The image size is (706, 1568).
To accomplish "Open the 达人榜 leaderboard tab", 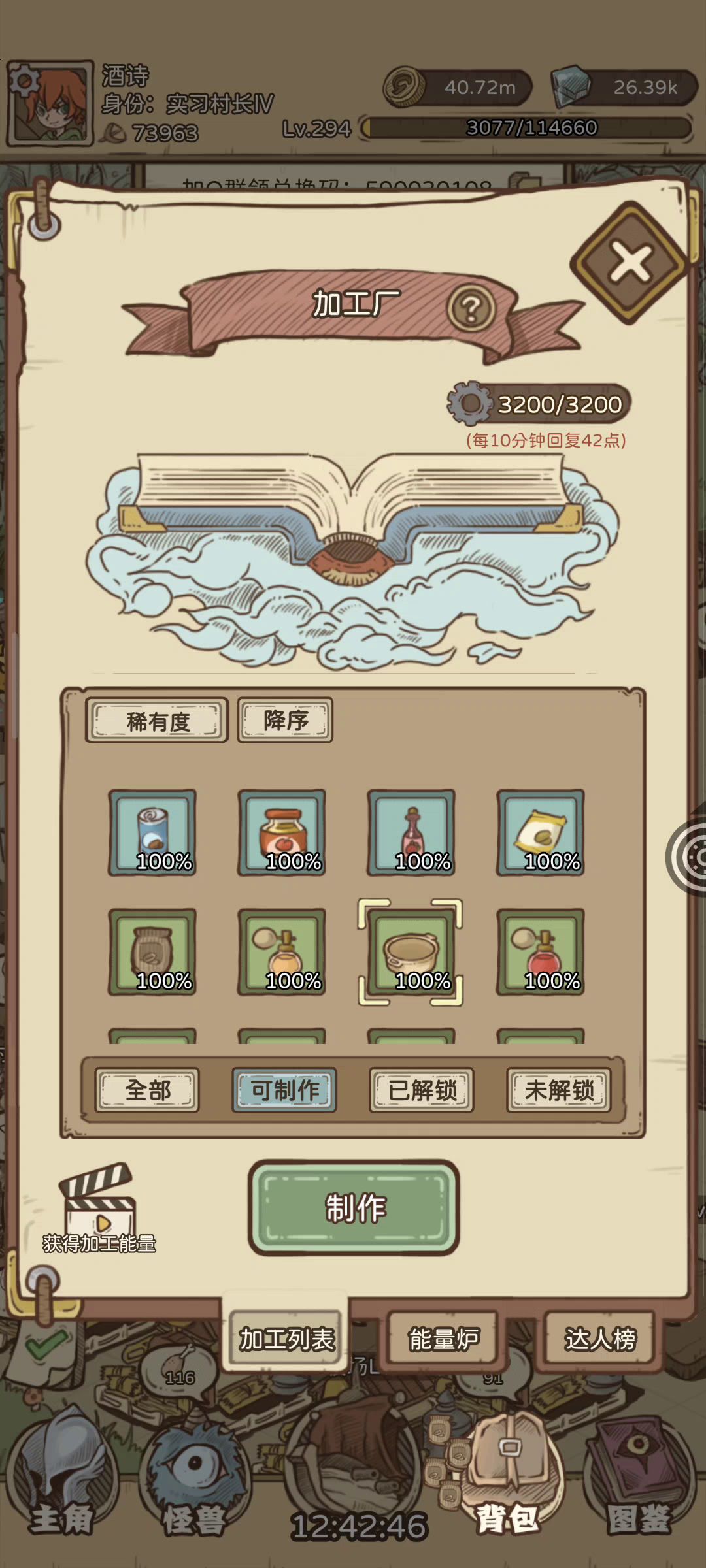I will [600, 1339].
